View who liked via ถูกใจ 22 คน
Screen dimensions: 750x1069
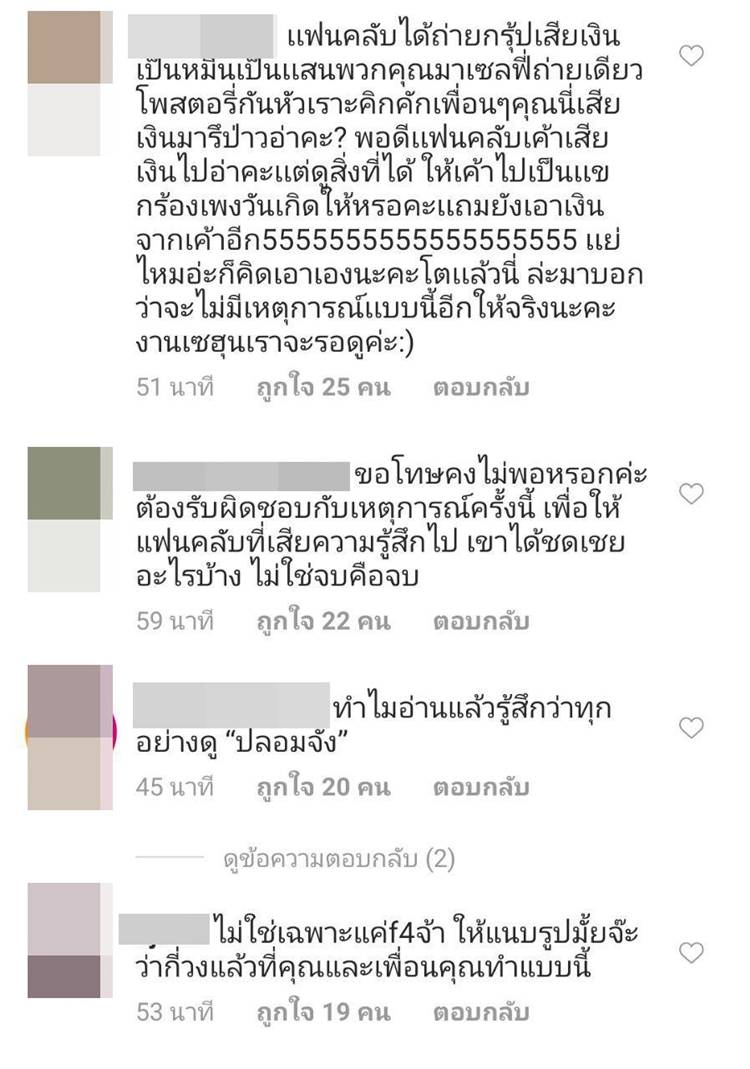323,622
